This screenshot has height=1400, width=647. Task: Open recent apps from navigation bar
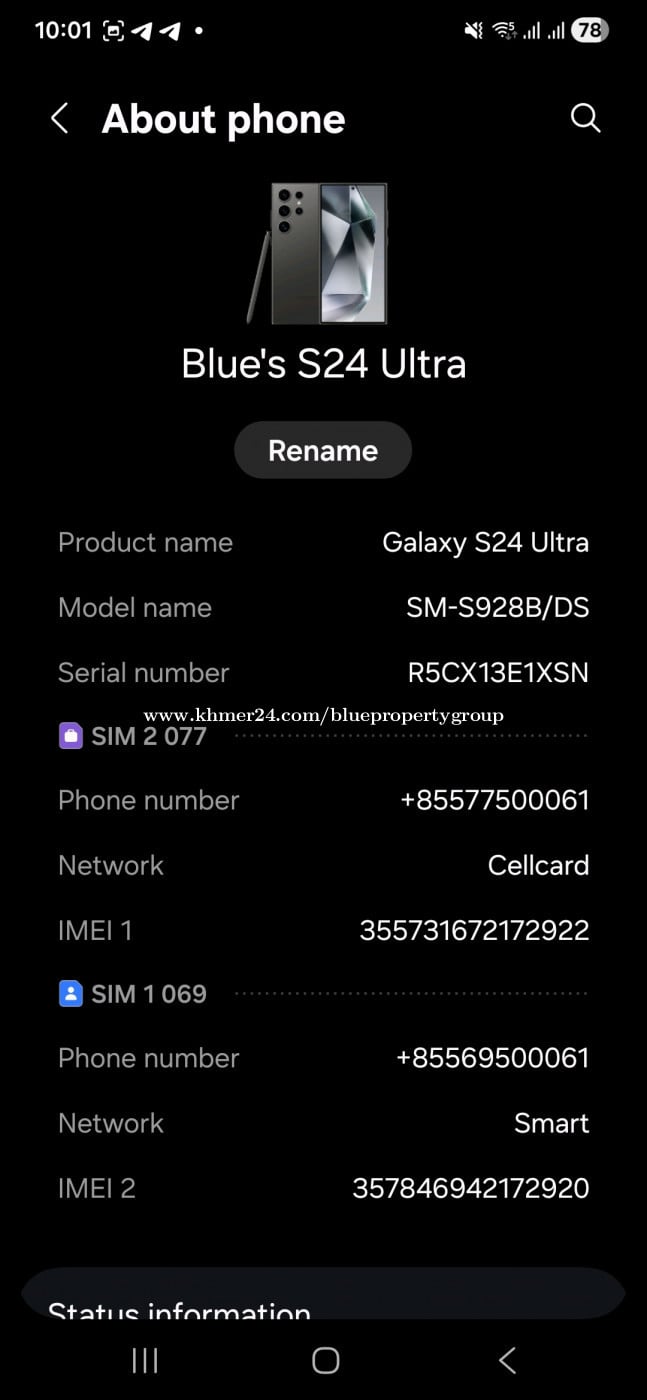coord(145,1360)
